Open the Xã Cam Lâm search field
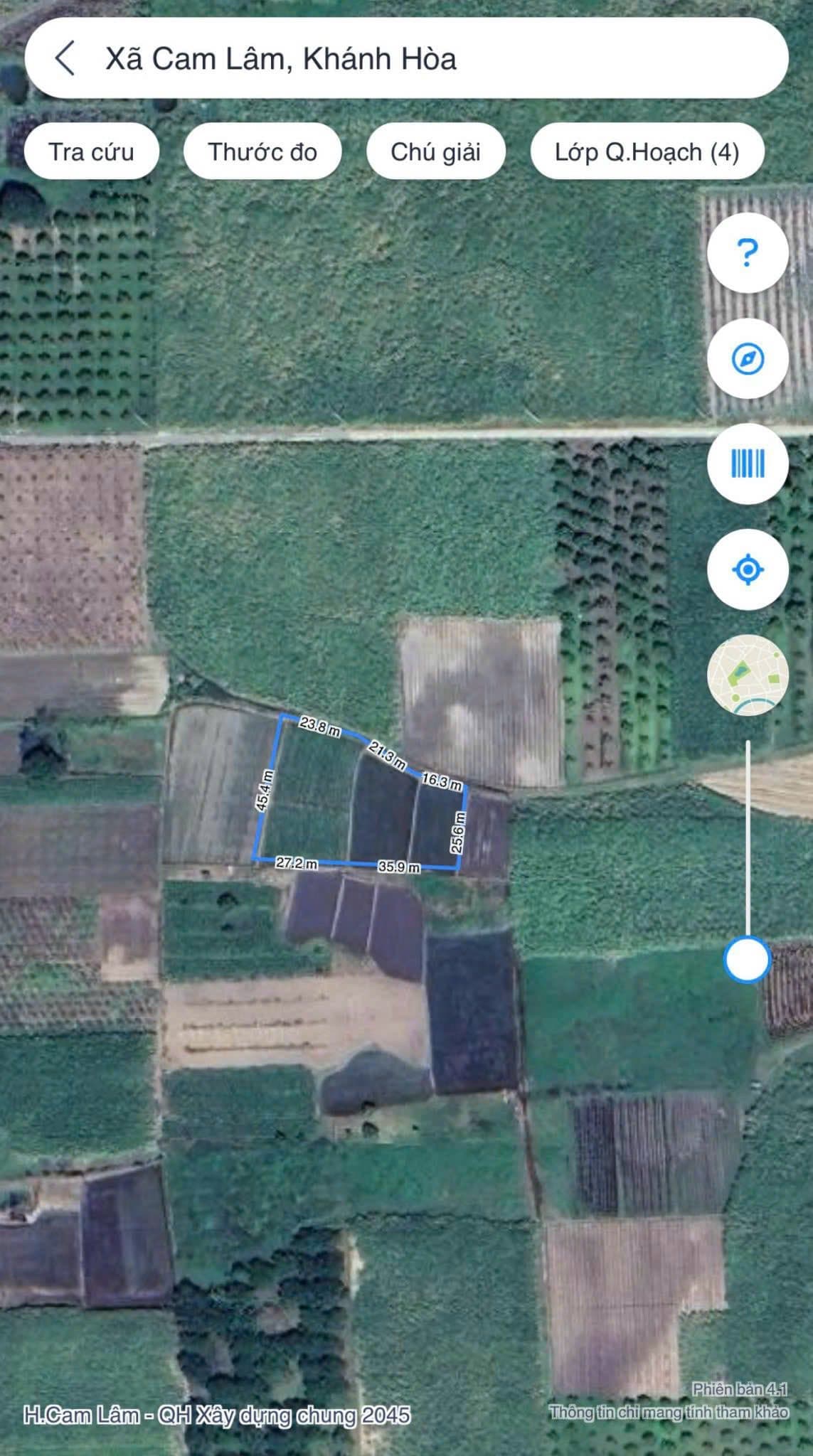 coord(427,58)
